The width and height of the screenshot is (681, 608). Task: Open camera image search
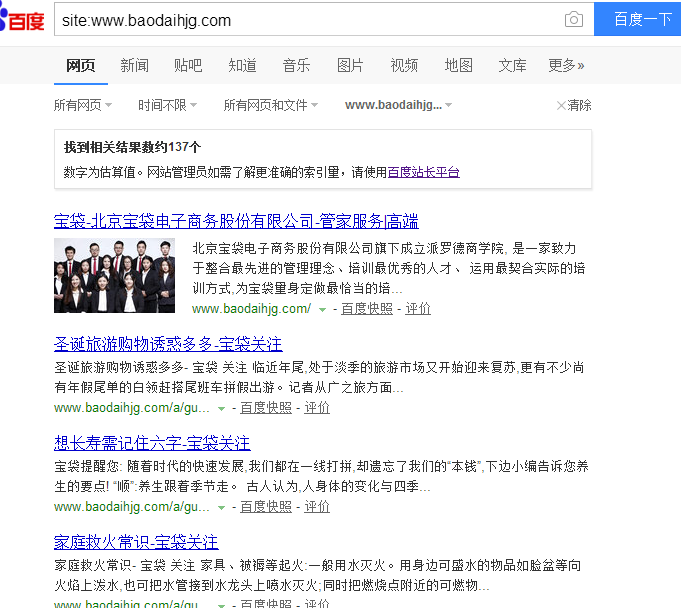coord(573,20)
